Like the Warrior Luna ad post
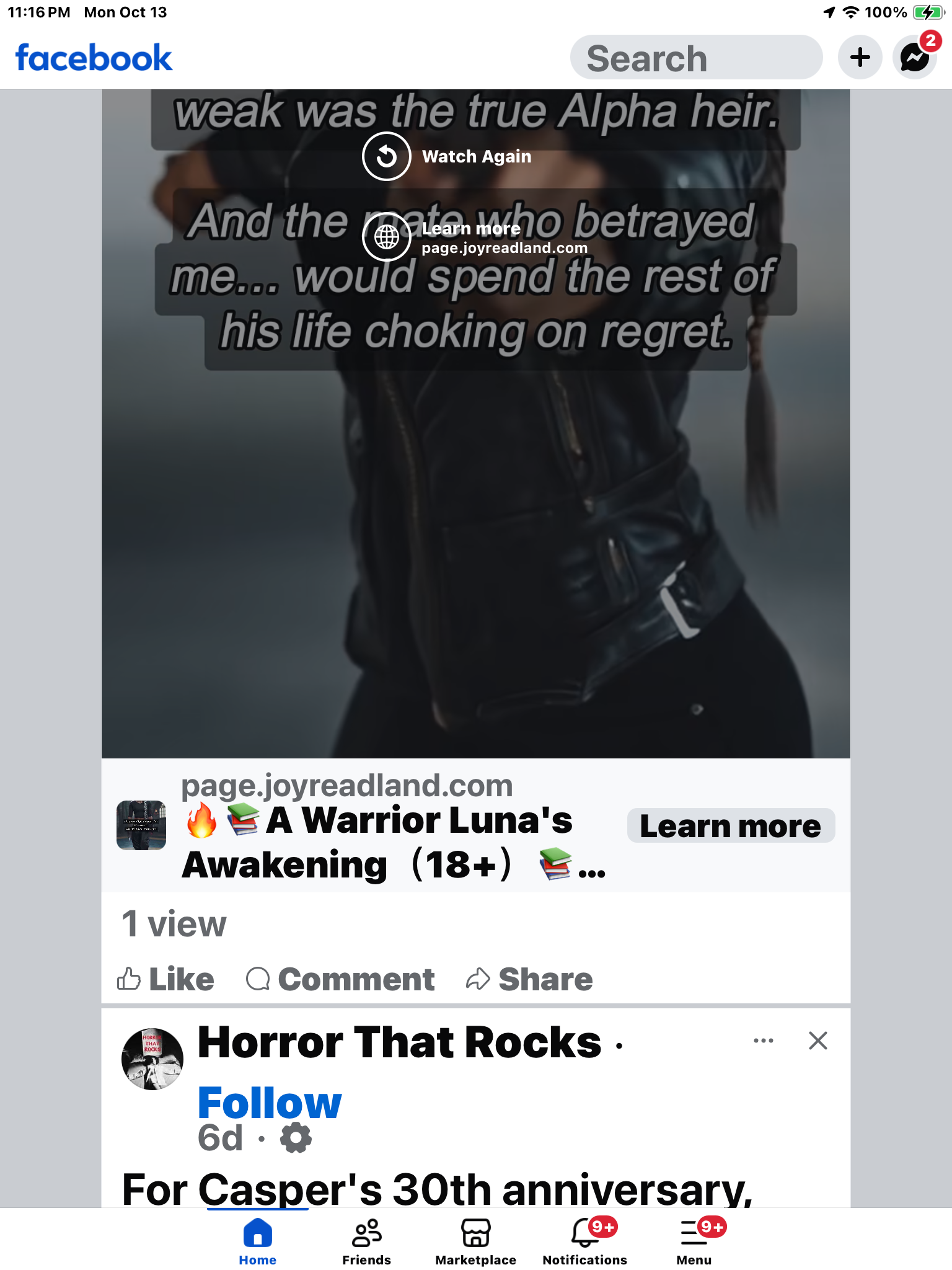The height and width of the screenshot is (1270, 952). [x=165, y=979]
